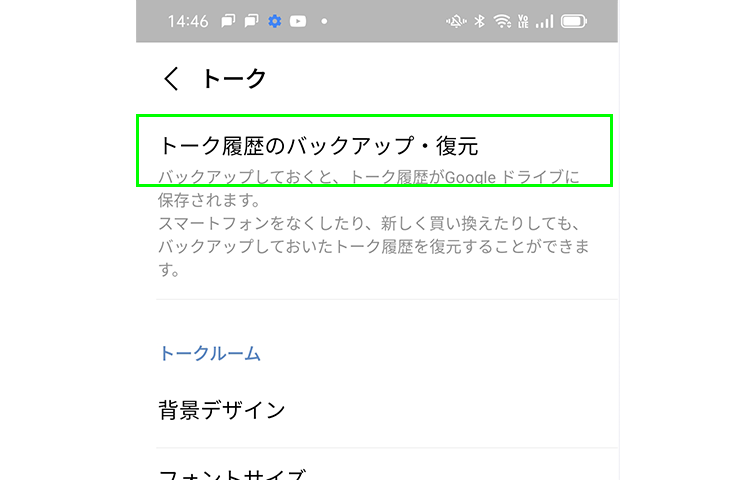Open トーク履歴のバックアップ・復元
Viewport: 748px width, 480px height.
point(320,146)
